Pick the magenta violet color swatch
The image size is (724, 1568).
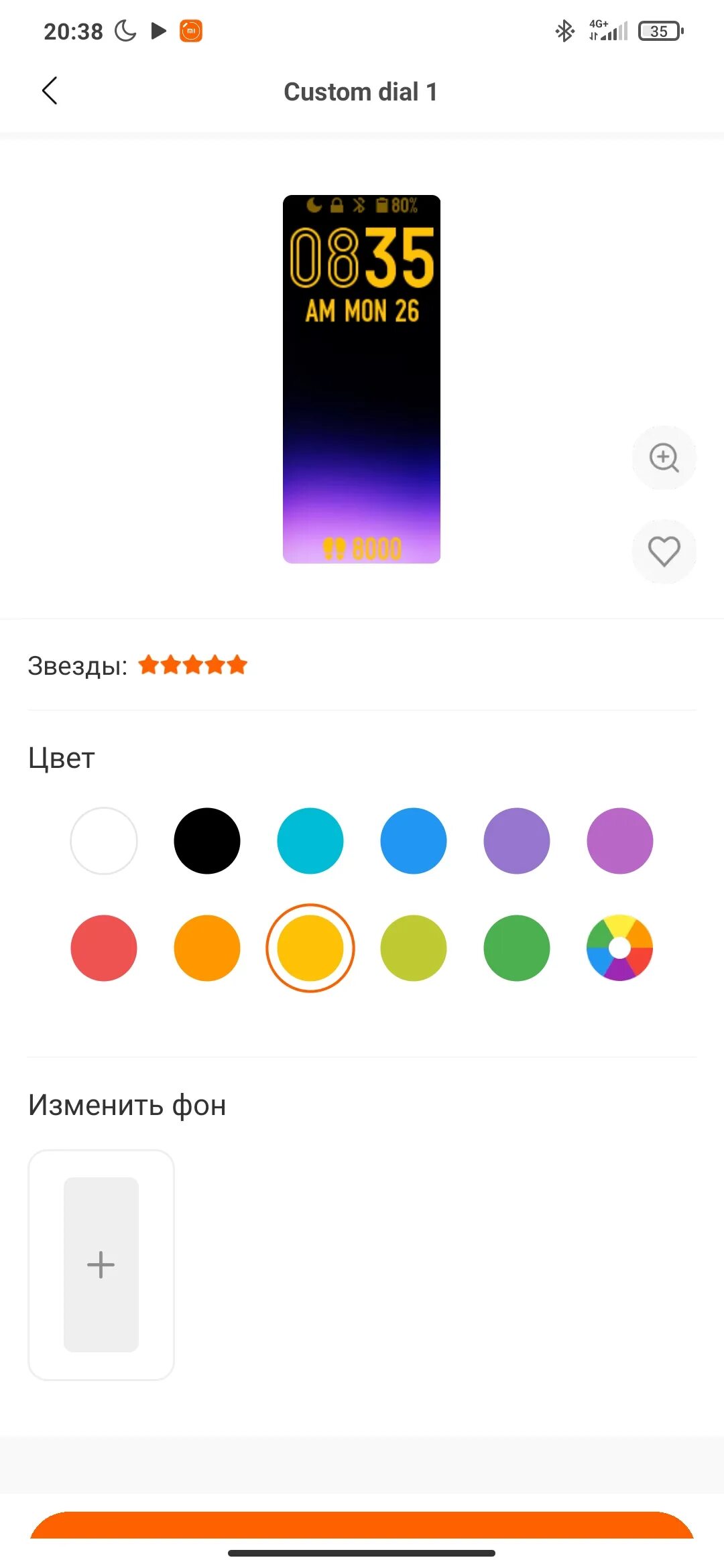click(x=620, y=841)
